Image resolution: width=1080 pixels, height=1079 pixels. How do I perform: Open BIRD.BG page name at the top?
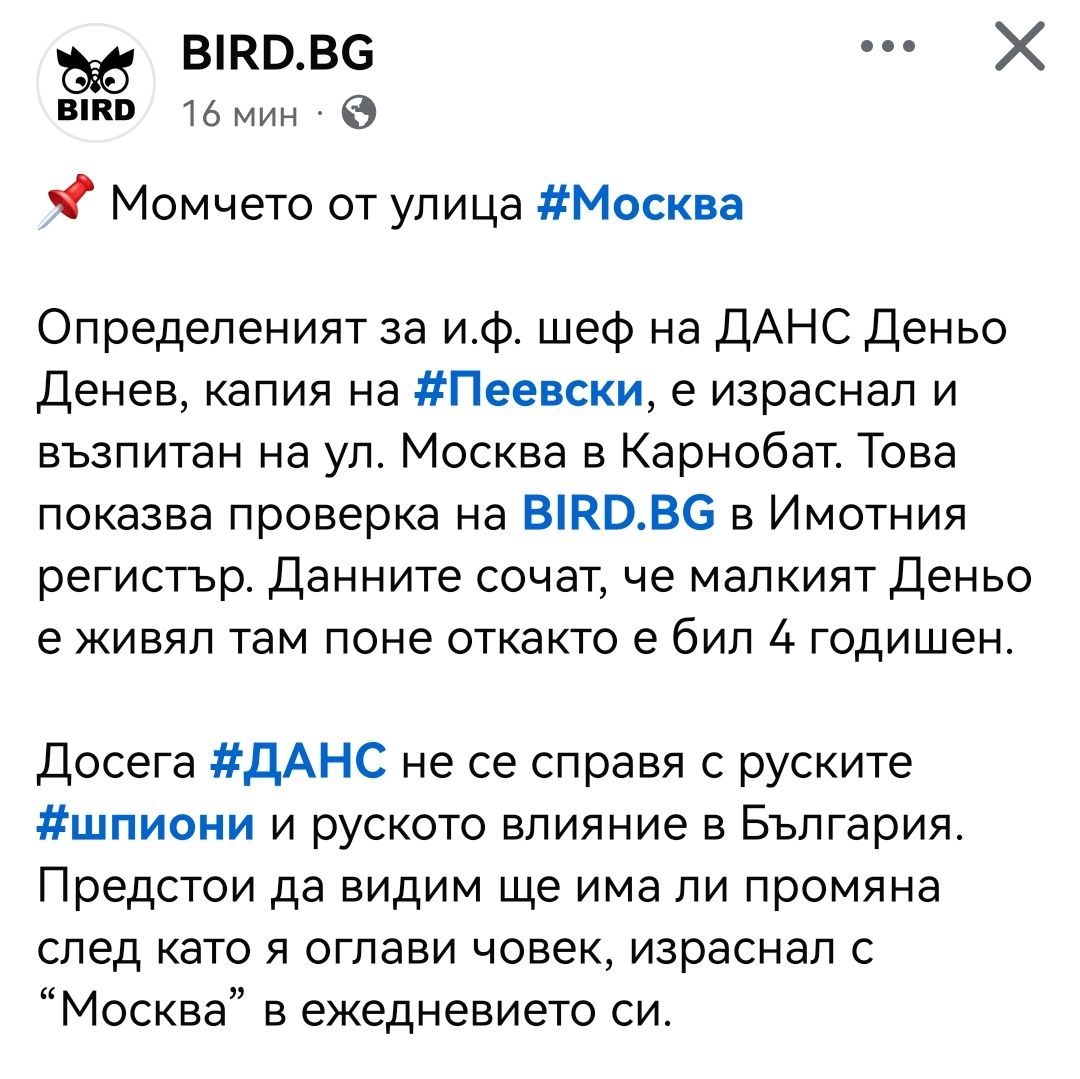pos(278,52)
